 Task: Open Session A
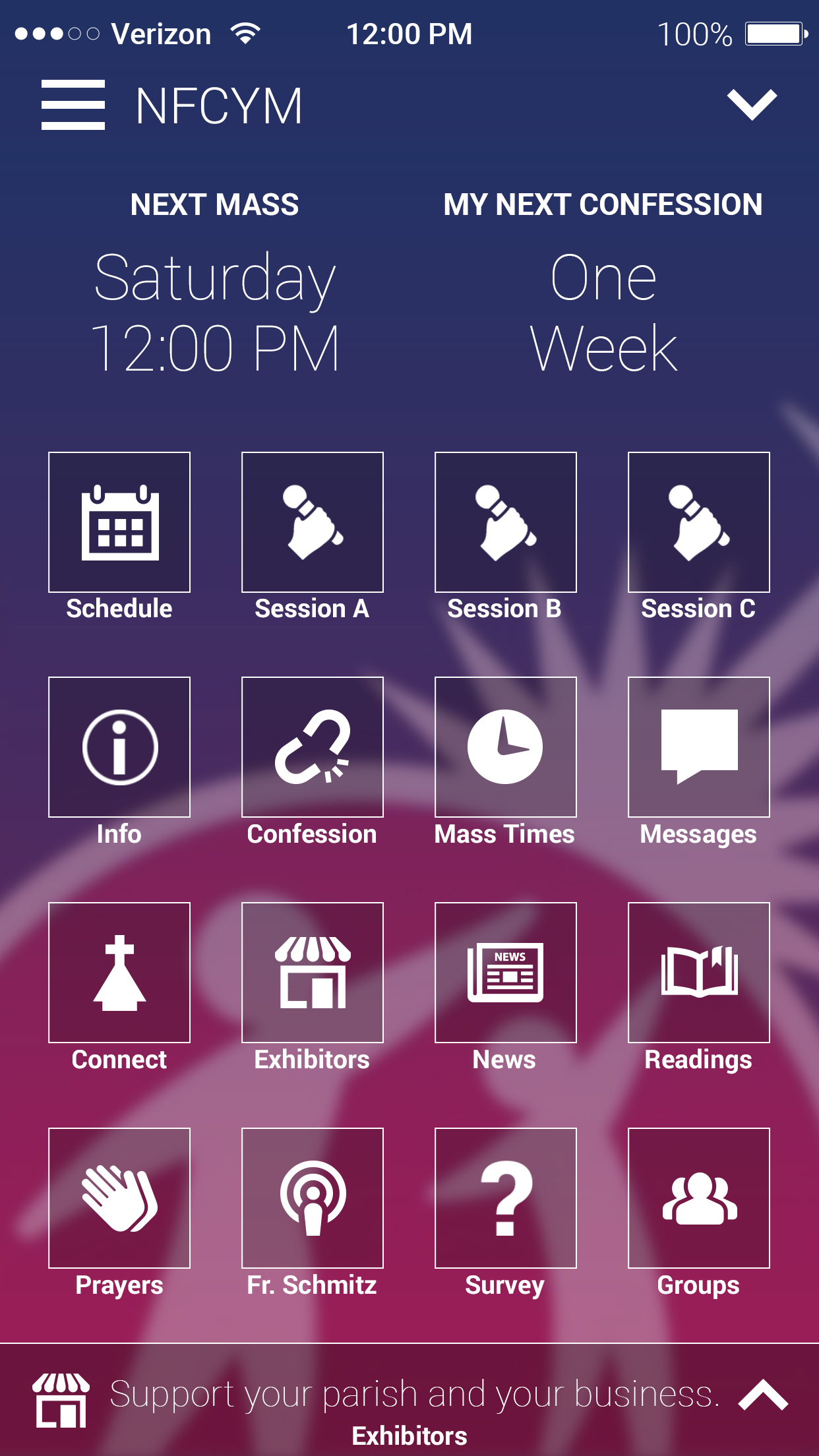pyautogui.click(x=313, y=522)
